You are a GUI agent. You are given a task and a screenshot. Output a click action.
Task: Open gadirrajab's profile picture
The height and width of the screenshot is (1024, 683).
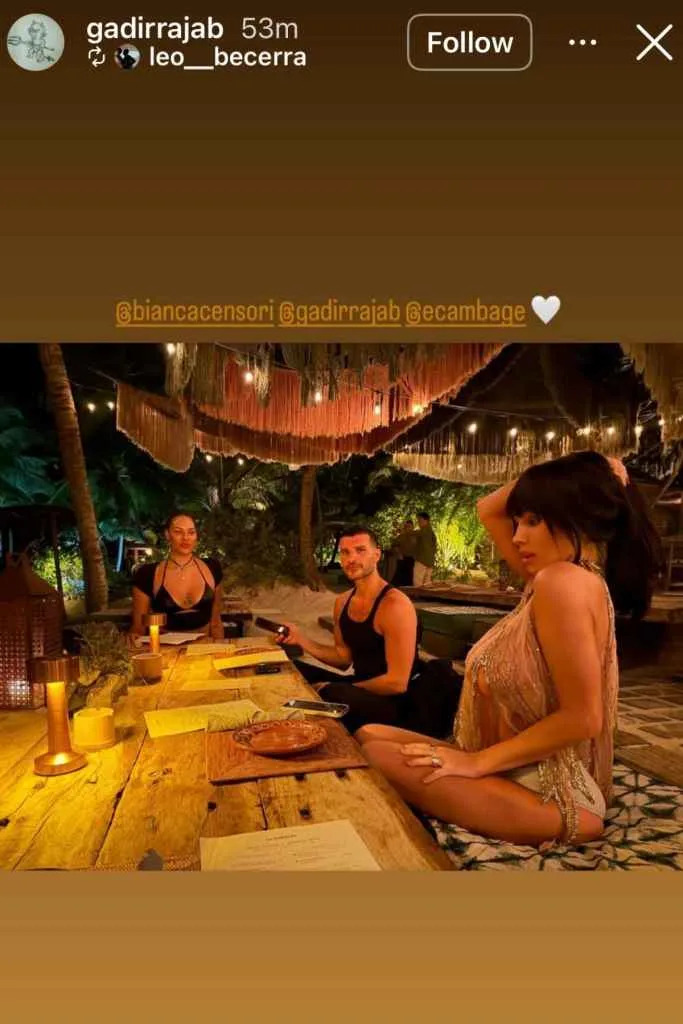pos(35,42)
